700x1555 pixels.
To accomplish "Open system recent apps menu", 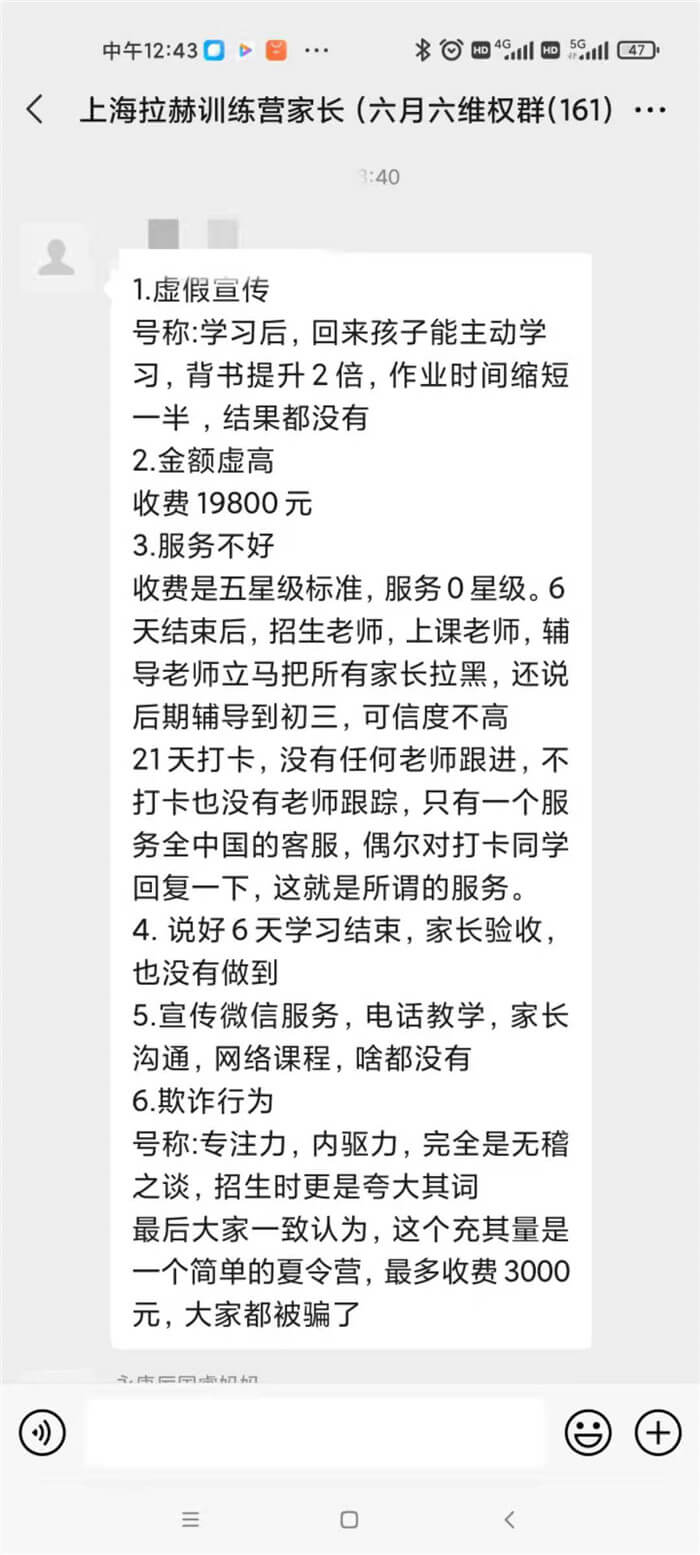I will [x=190, y=1520].
